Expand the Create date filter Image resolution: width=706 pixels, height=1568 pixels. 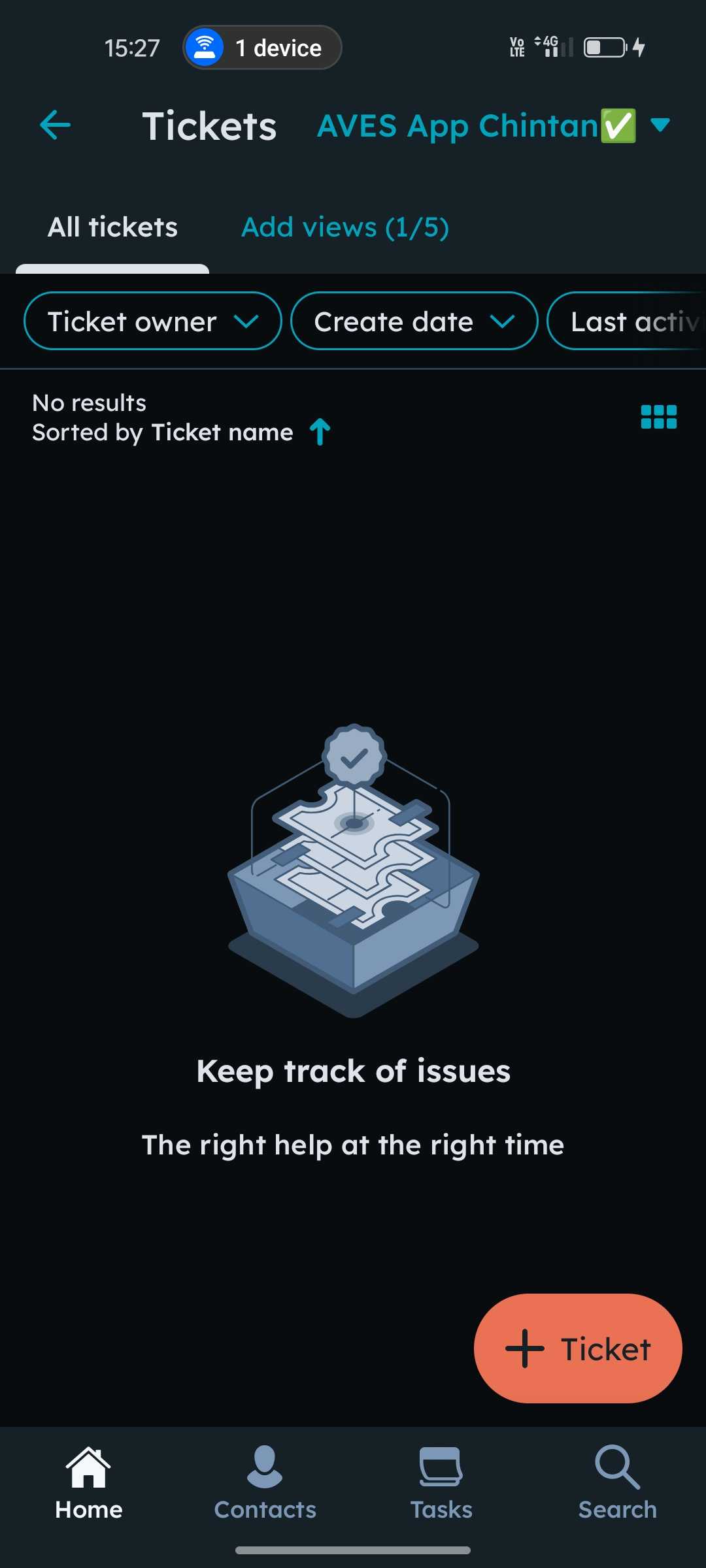pos(414,321)
